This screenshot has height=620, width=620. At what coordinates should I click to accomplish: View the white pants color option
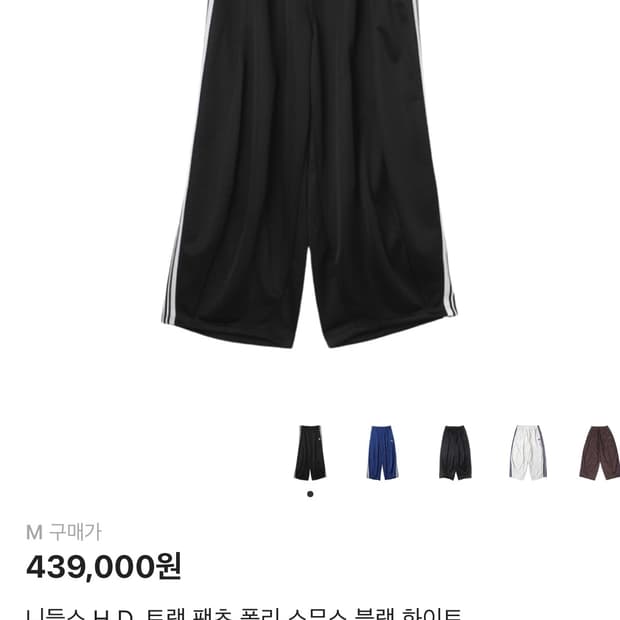pos(527,453)
